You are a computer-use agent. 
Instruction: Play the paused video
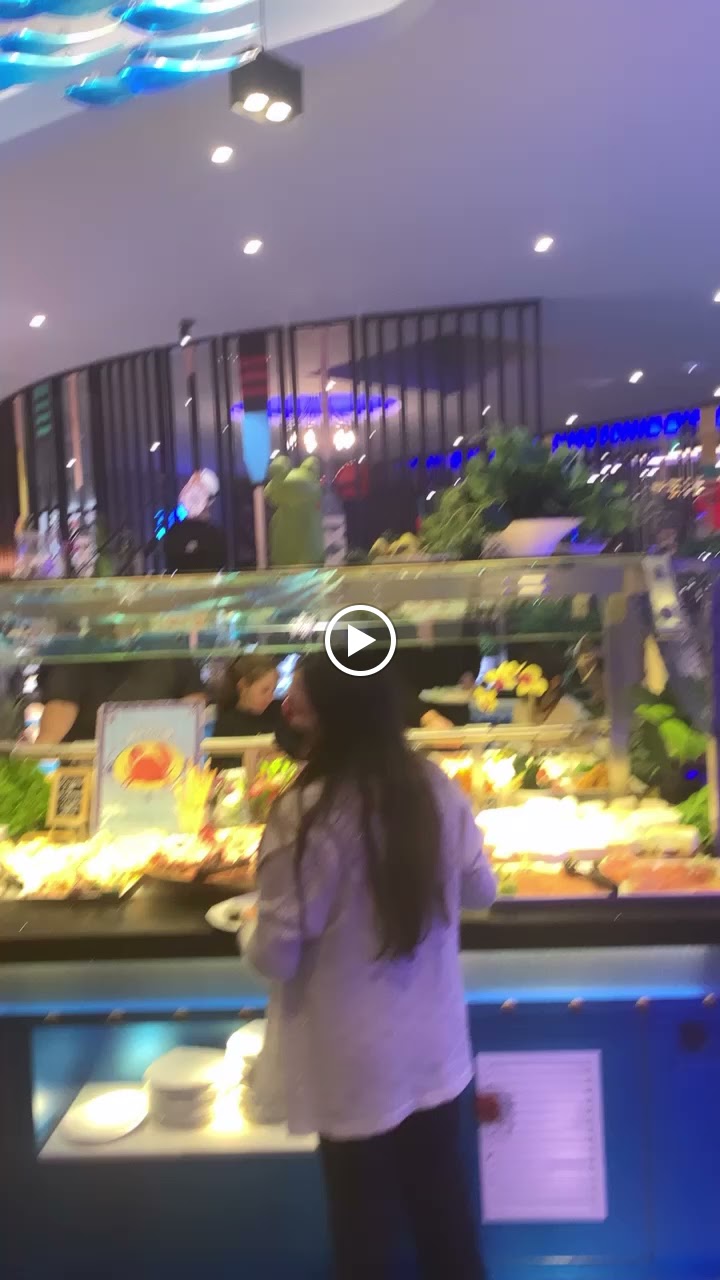coord(360,640)
